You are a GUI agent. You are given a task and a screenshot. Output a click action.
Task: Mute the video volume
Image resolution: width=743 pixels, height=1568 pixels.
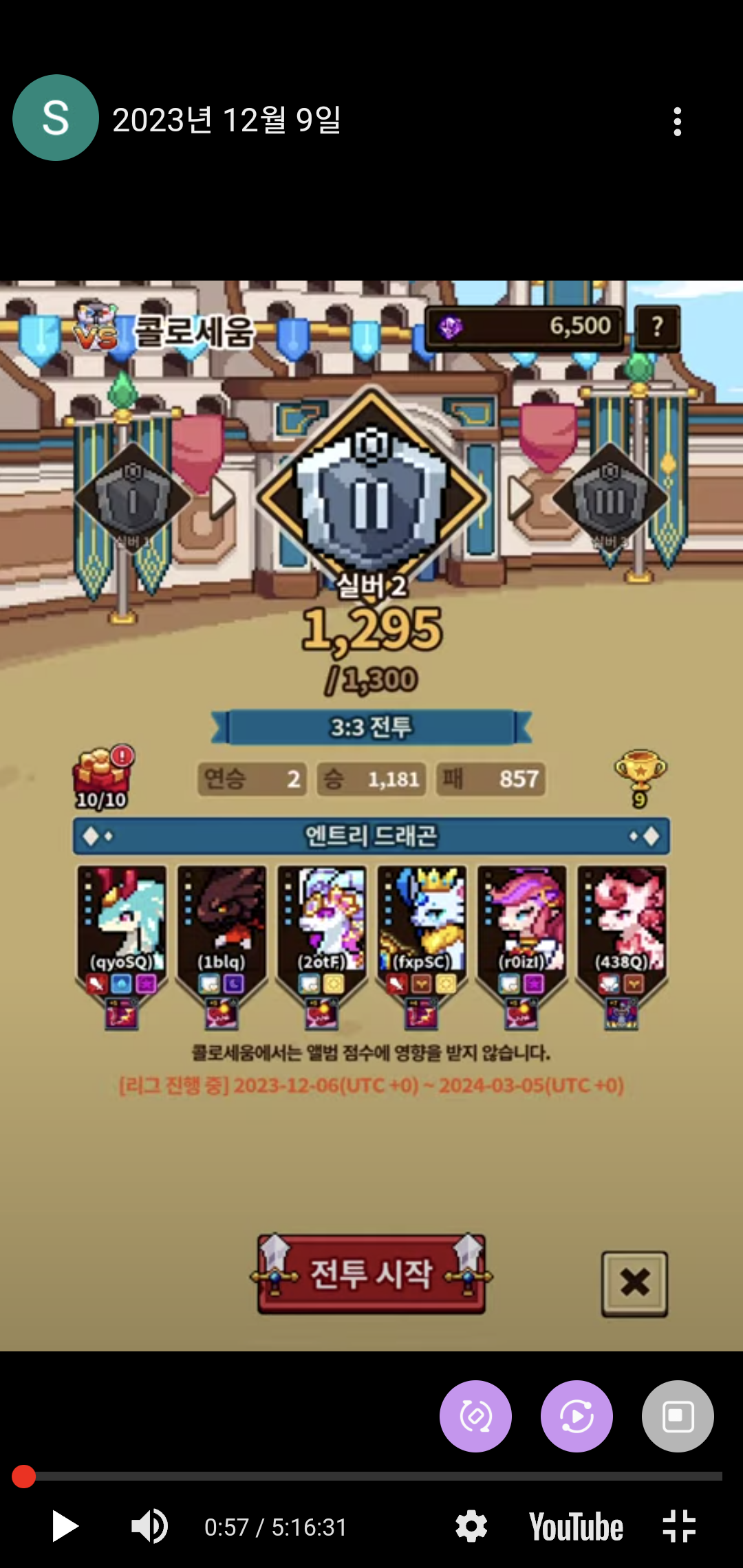[x=149, y=1527]
